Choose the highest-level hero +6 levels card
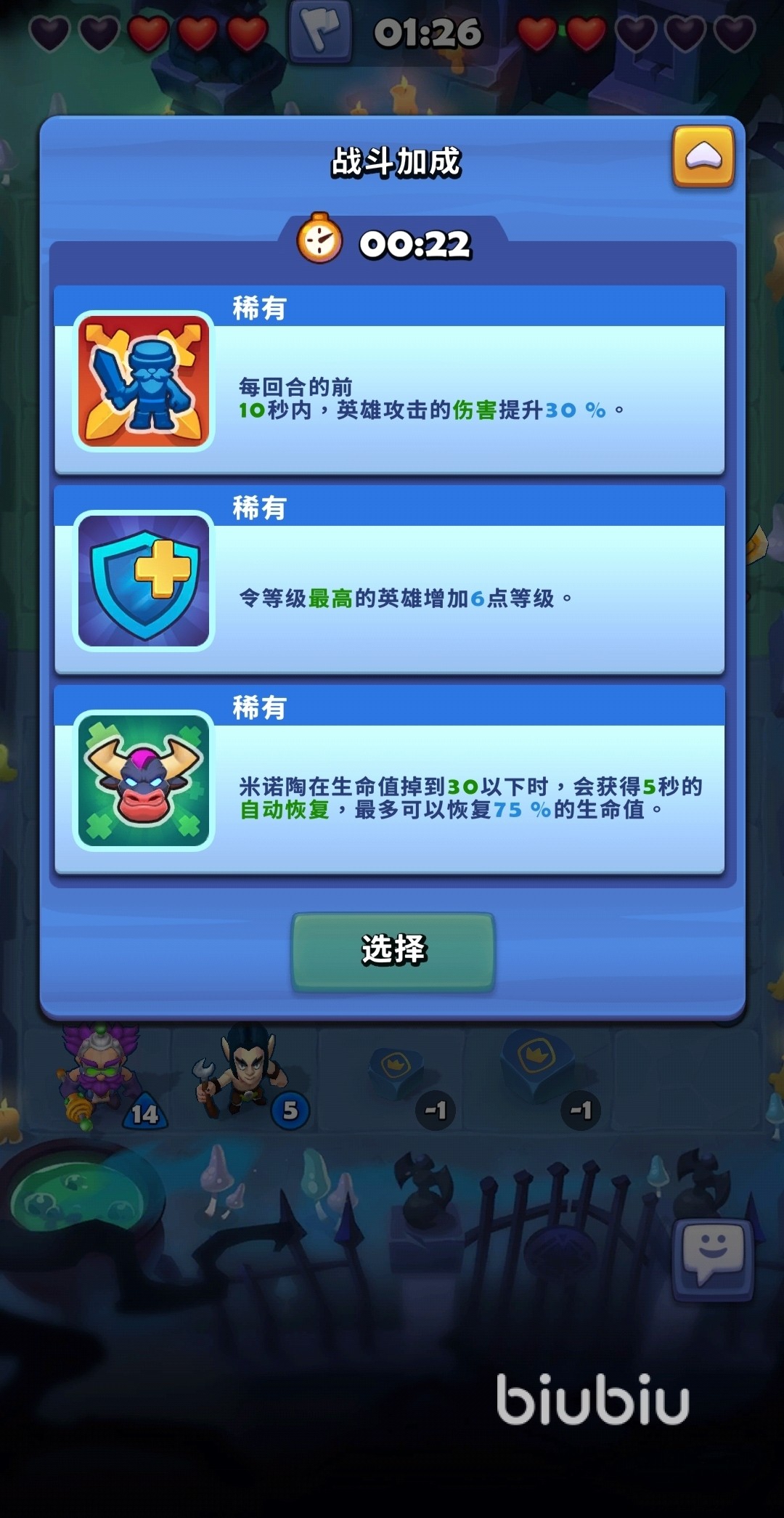The width and height of the screenshot is (784, 1518). point(390,580)
